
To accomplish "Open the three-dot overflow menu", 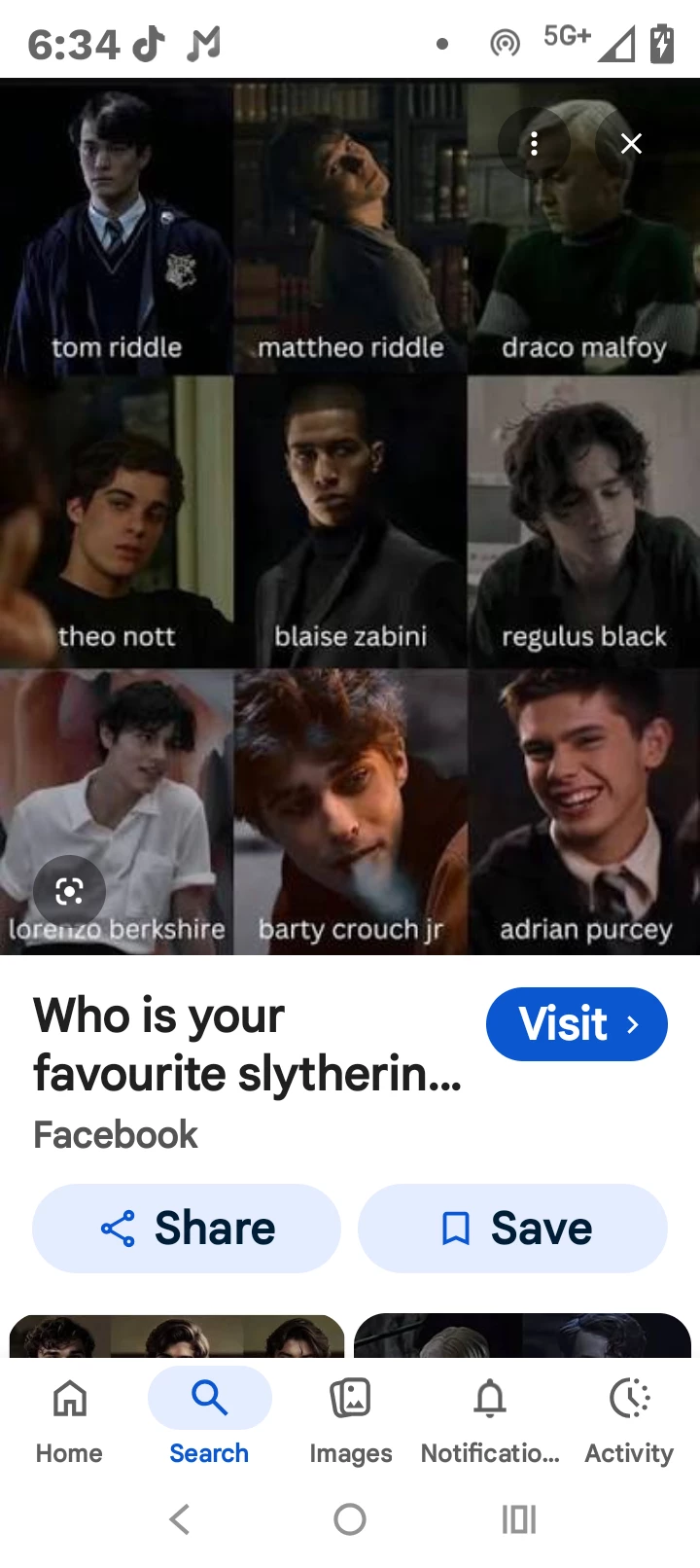I will 534,144.
